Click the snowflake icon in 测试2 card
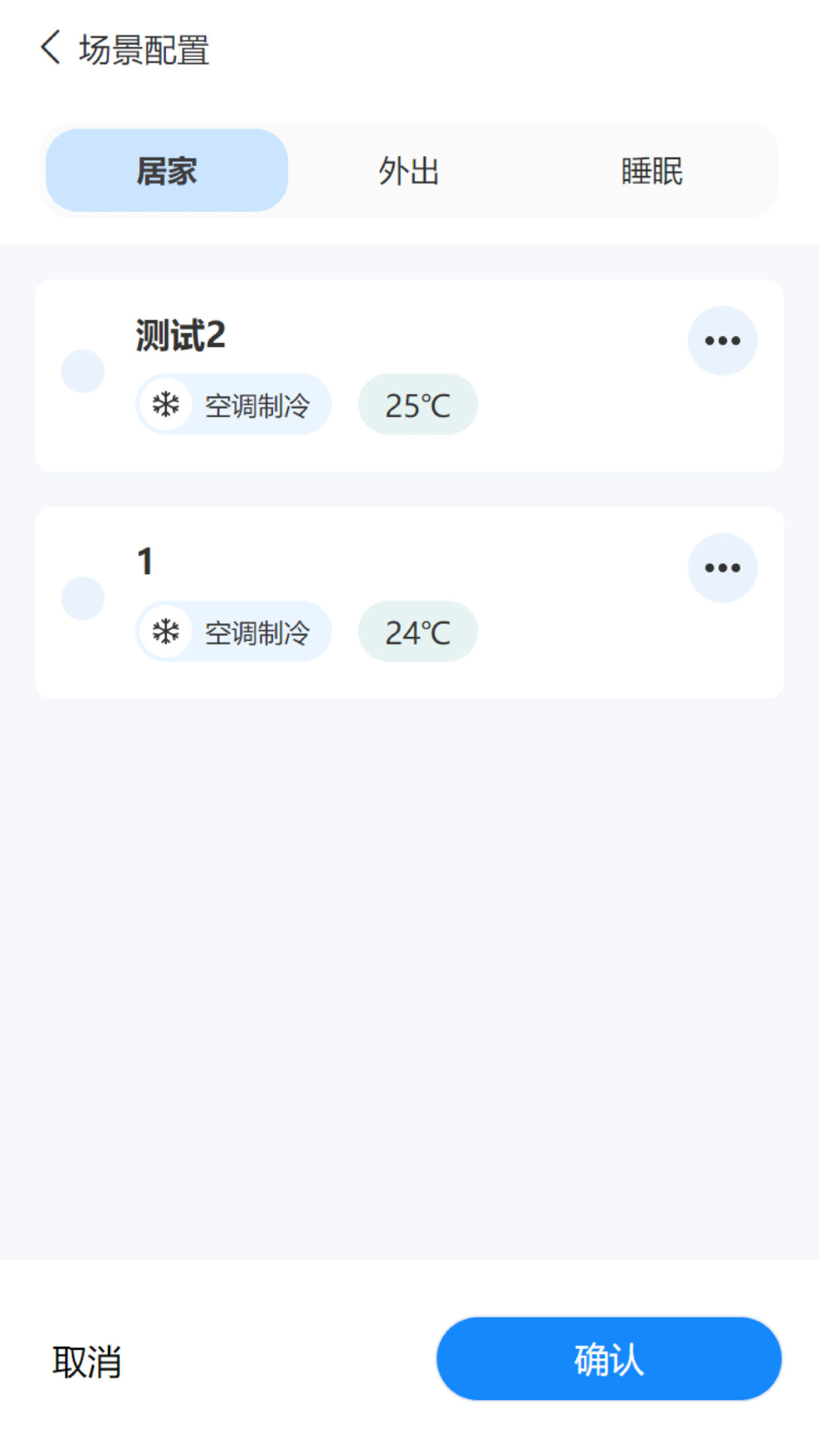This screenshot has width=819, height=1456. coord(166,404)
